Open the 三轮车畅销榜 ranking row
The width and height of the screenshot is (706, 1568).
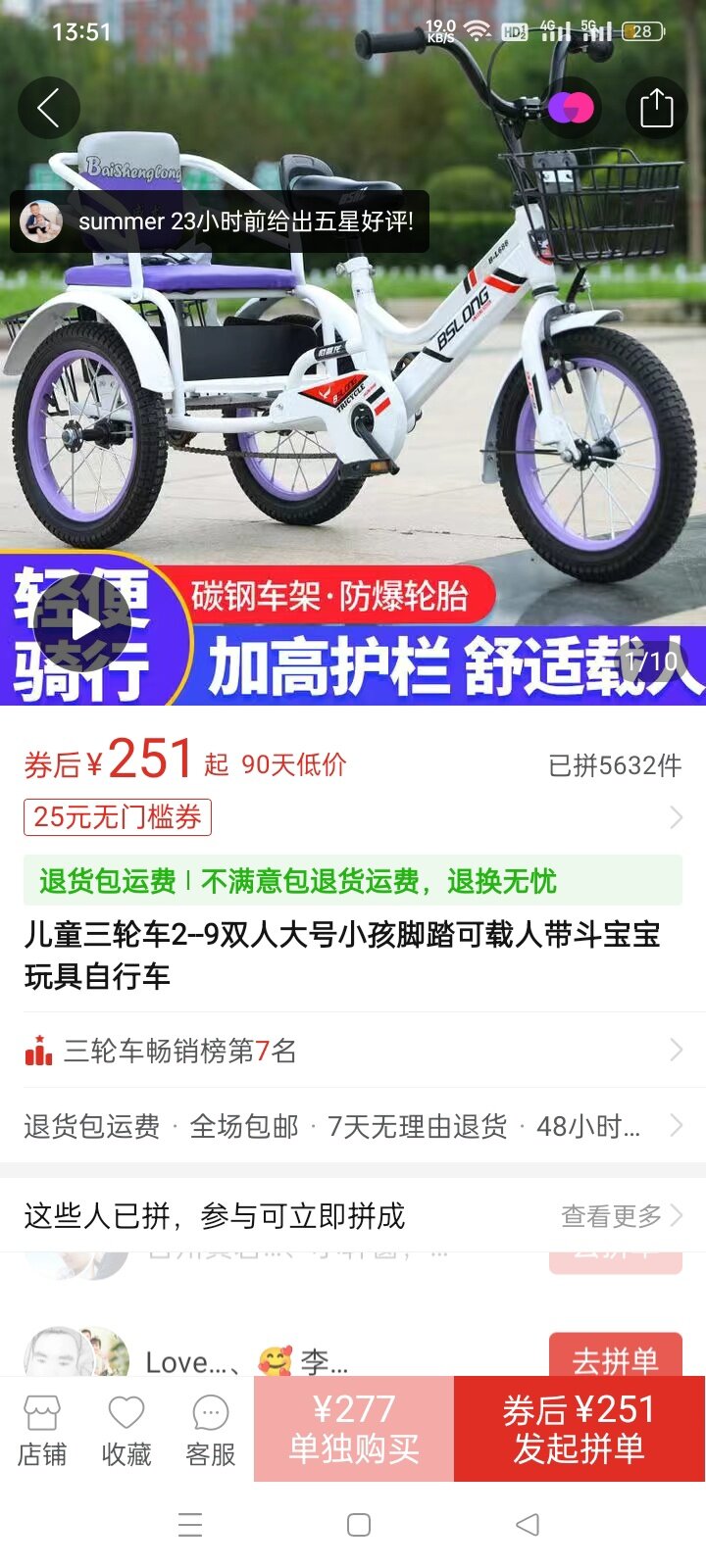(x=353, y=1051)
